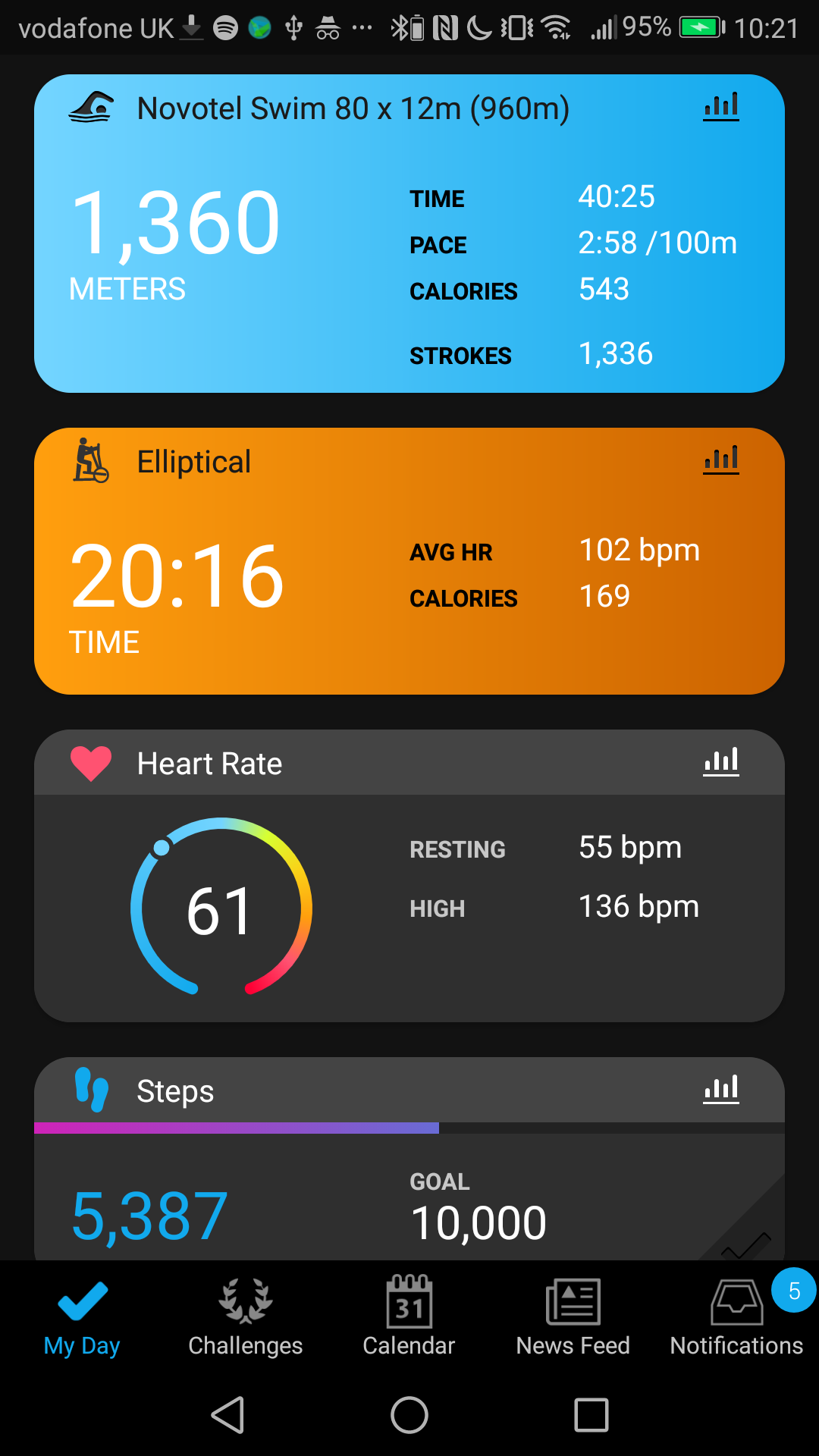The height and width of the screenshot is (1456, 819).
Task: Go to the system home screen
Action: click(x=409, y=1415)
